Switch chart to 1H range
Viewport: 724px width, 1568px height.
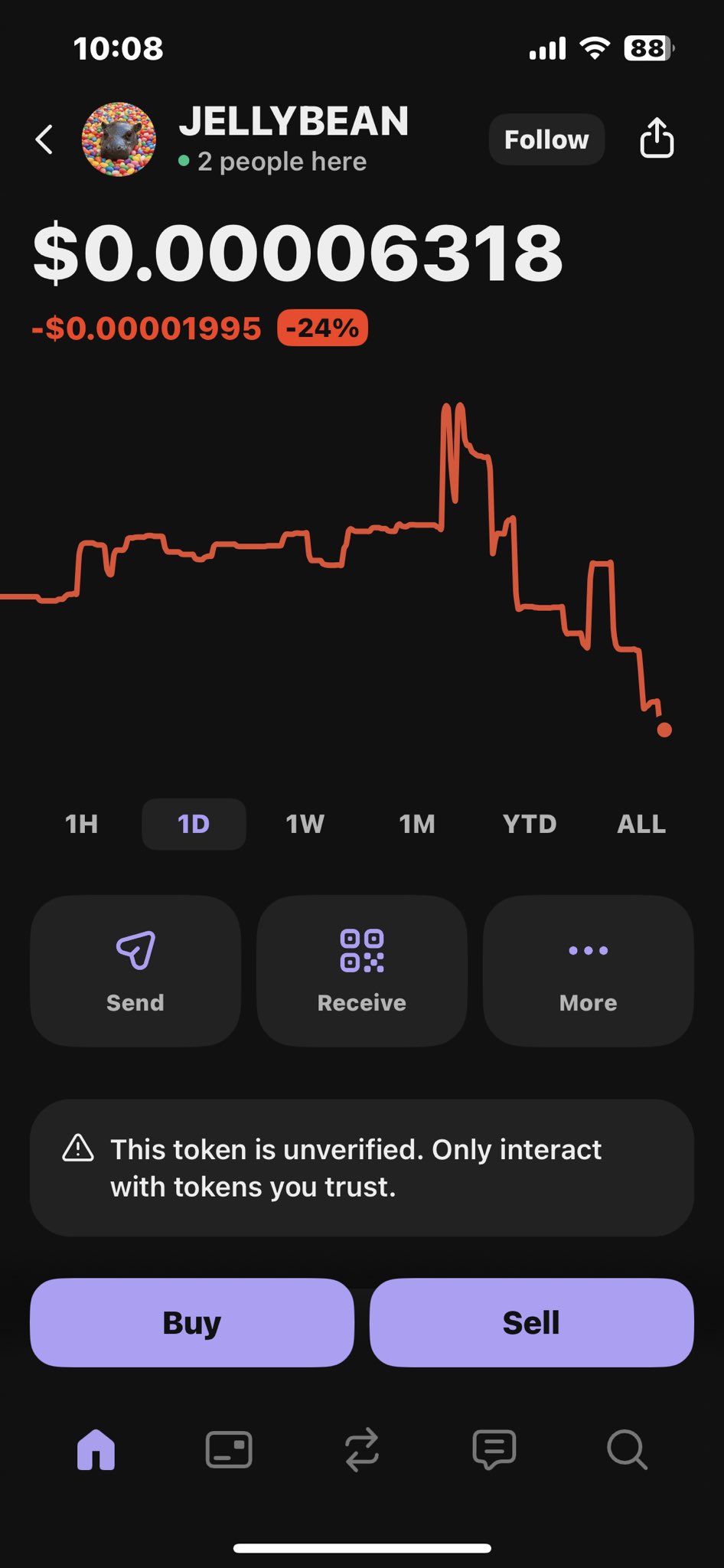81,824
